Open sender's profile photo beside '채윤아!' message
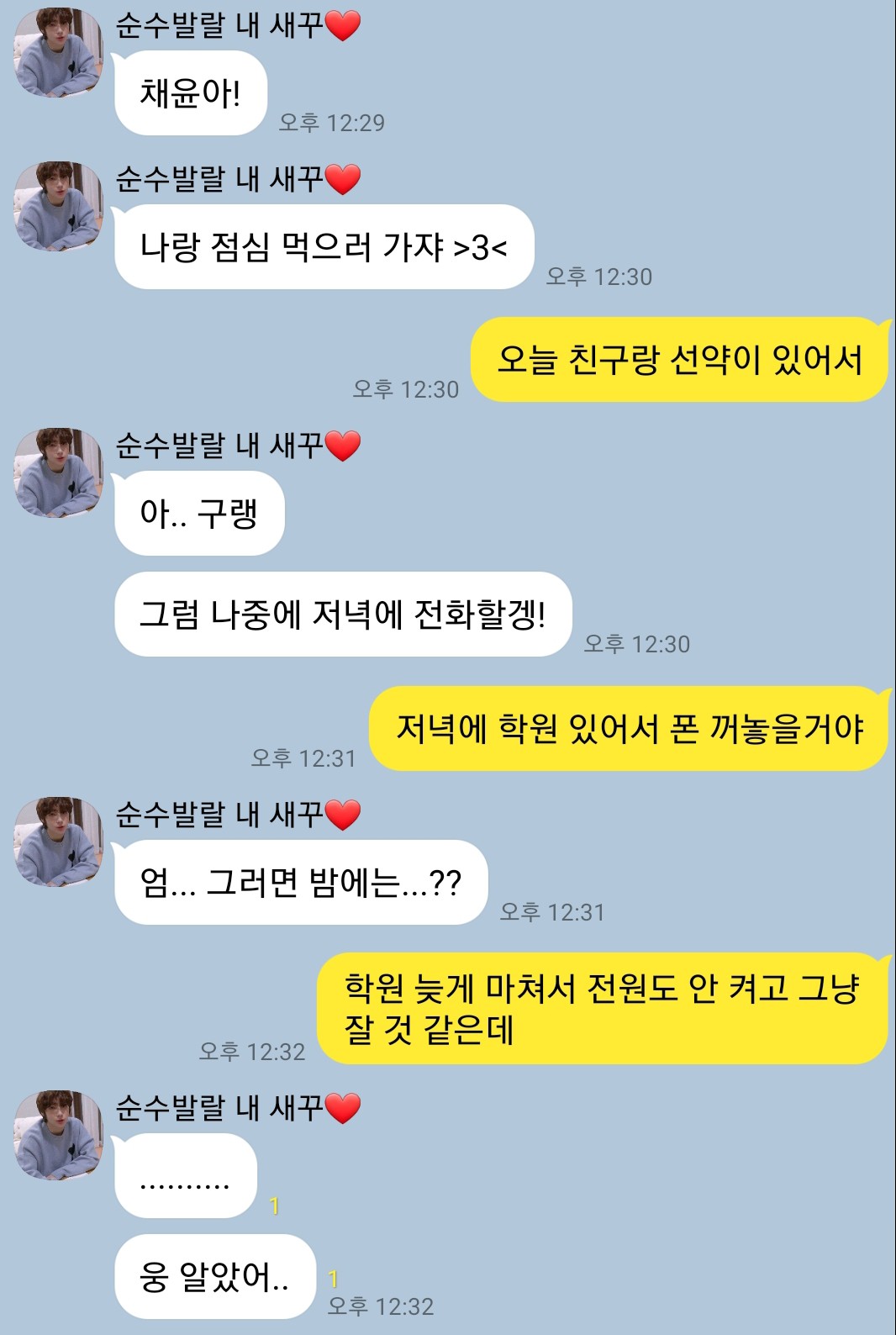 pyautogui.click(x=57, y=52)
